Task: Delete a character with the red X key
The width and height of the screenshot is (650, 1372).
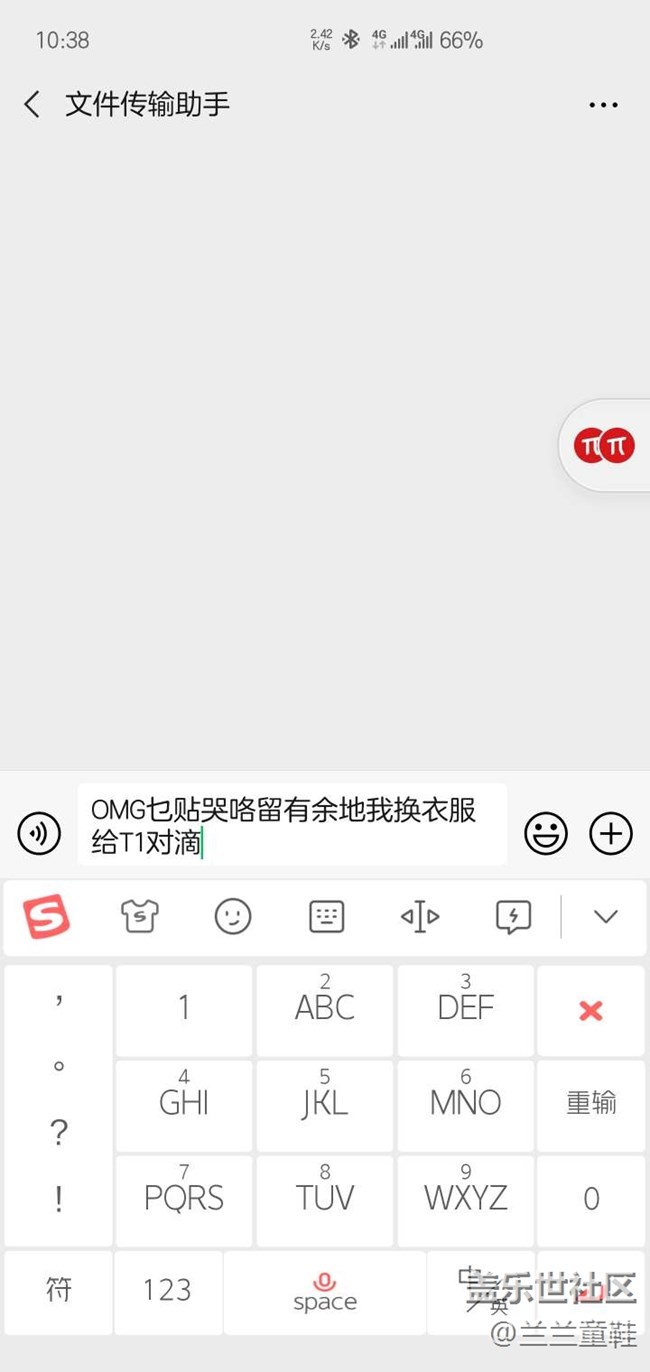Action: (591, 1010)
